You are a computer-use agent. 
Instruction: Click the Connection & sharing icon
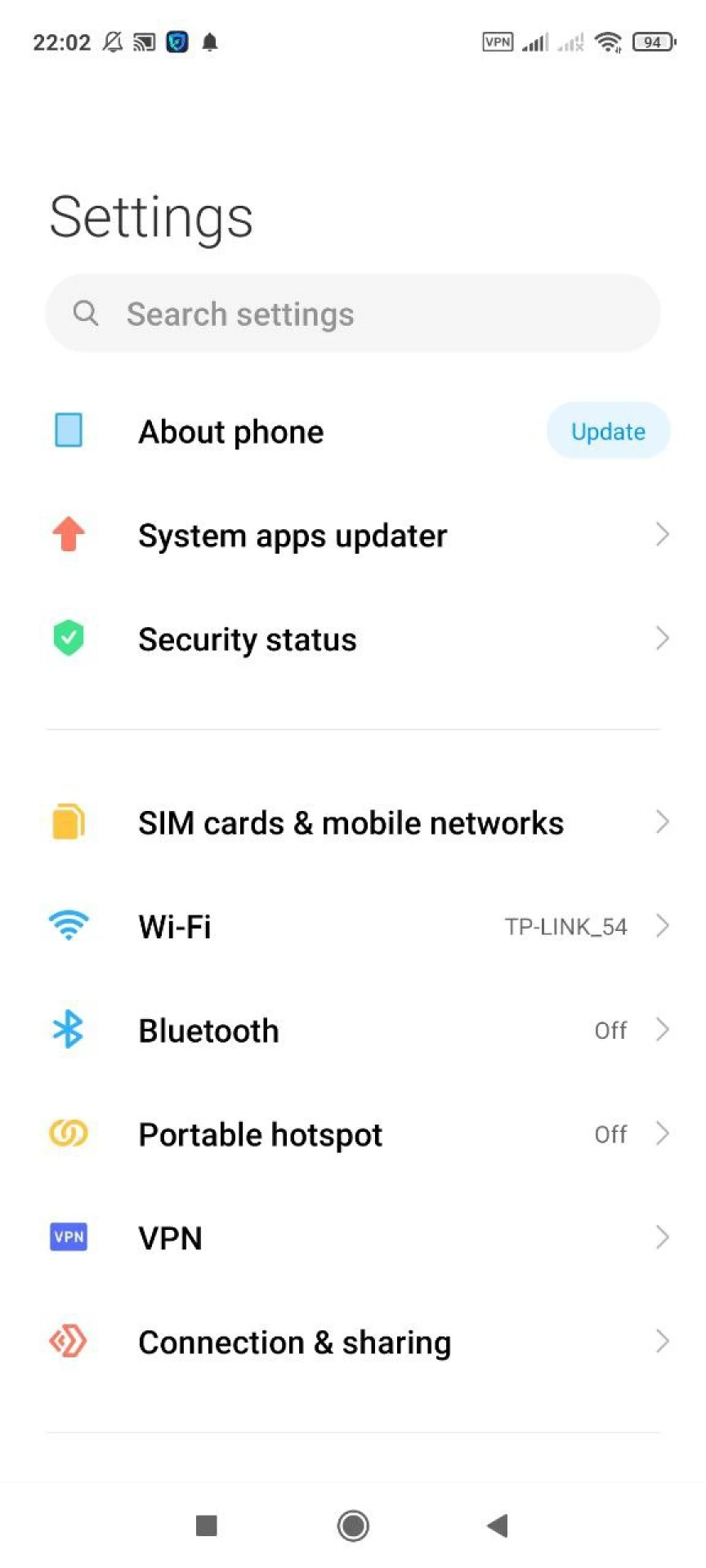(x=68, y=1341)
